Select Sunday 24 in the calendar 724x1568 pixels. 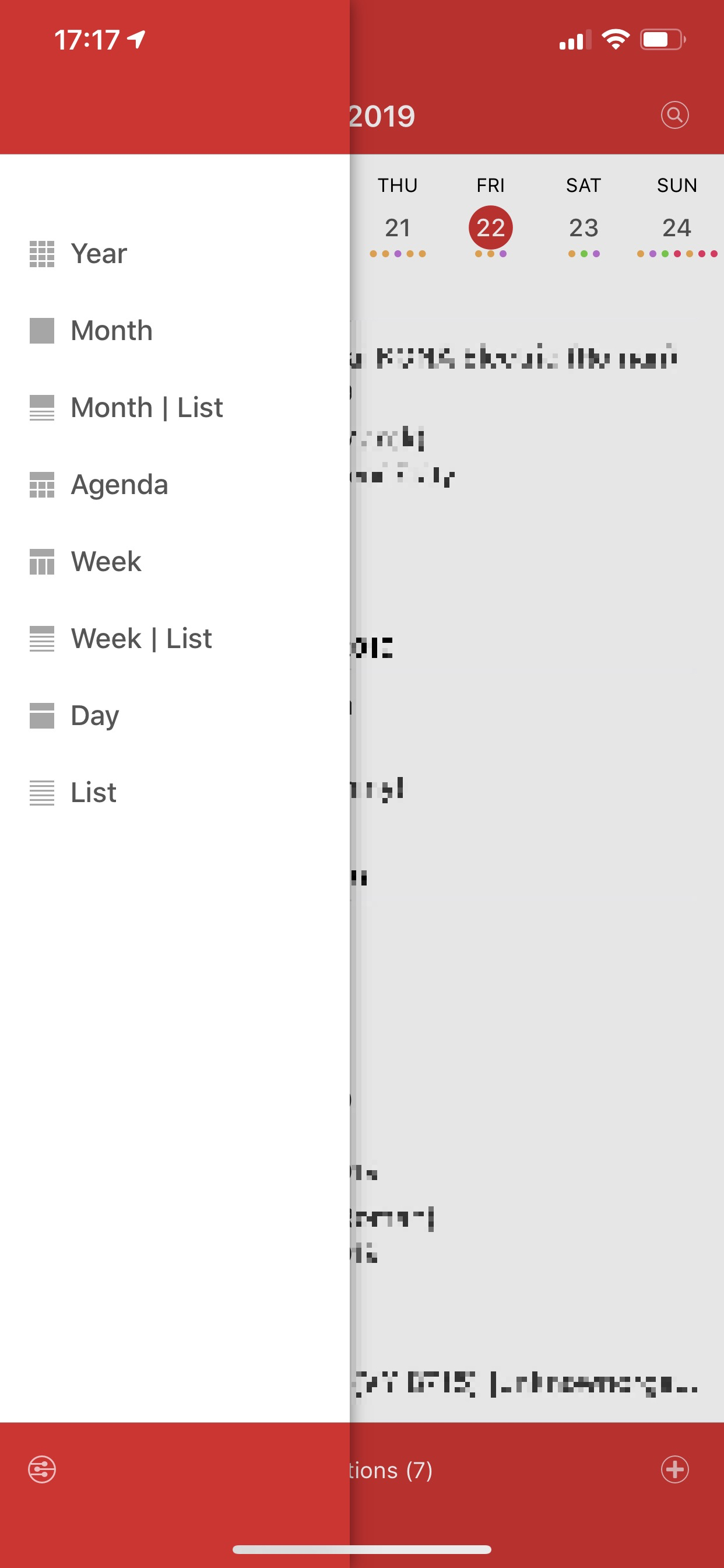pyautogui.click(x=677, y=228)
